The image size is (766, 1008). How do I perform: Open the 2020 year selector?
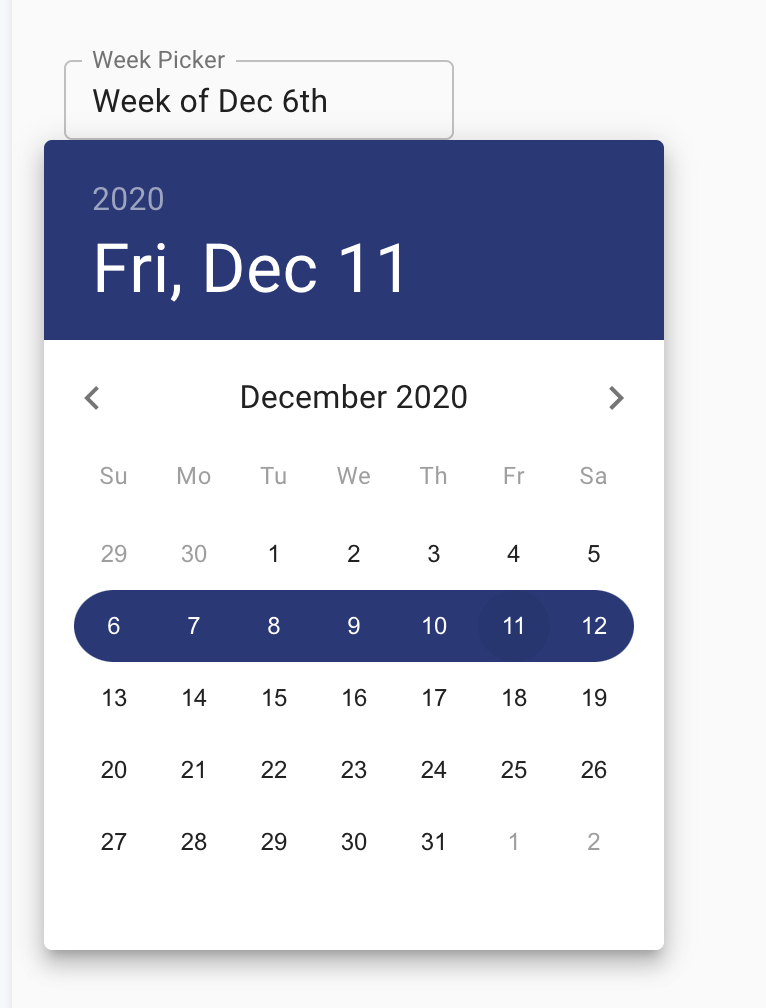click(128, 199)
